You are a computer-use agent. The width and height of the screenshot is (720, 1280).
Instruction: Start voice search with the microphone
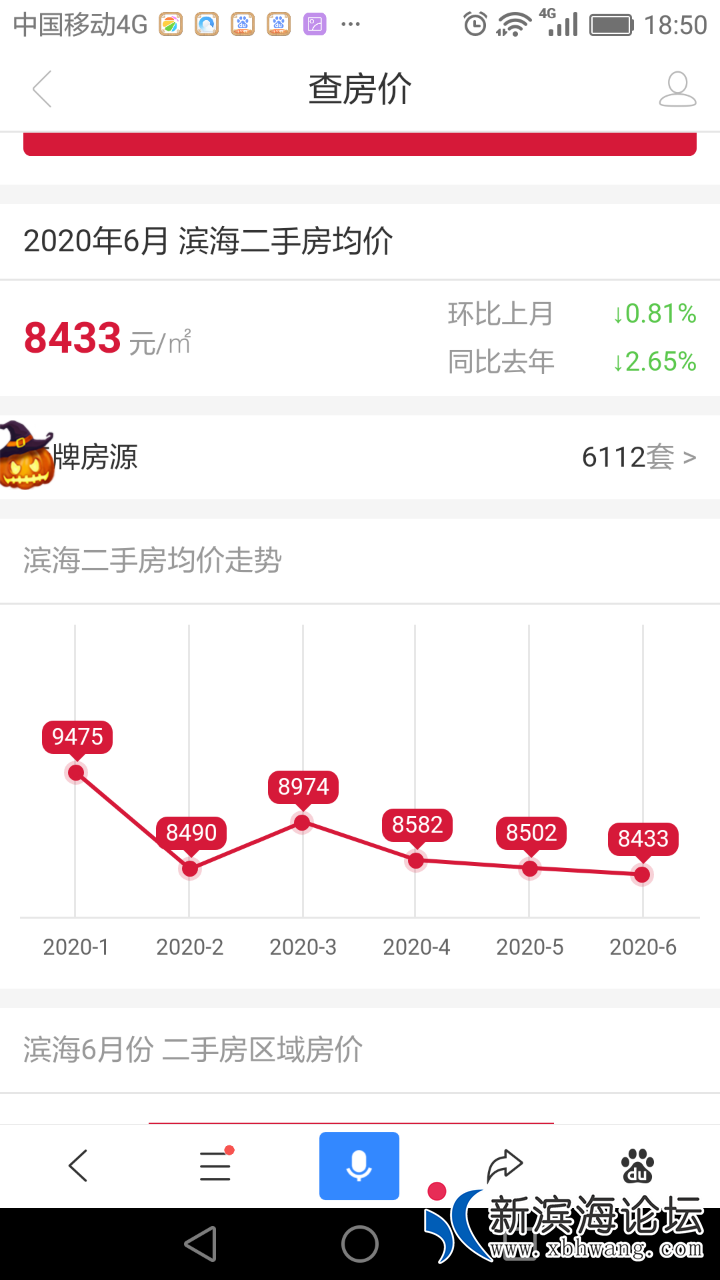coord(359,1165)
